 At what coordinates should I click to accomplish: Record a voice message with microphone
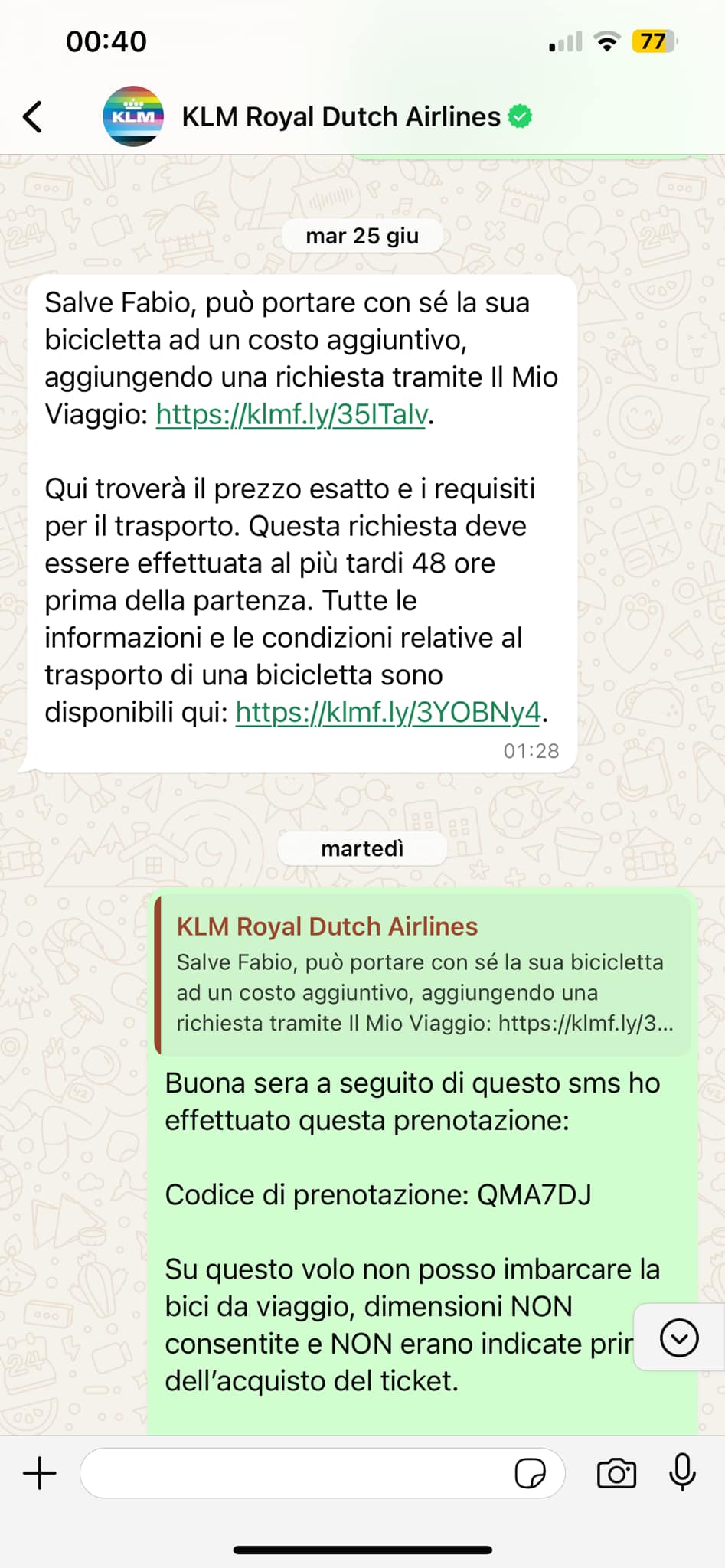tap(681, 1472)
